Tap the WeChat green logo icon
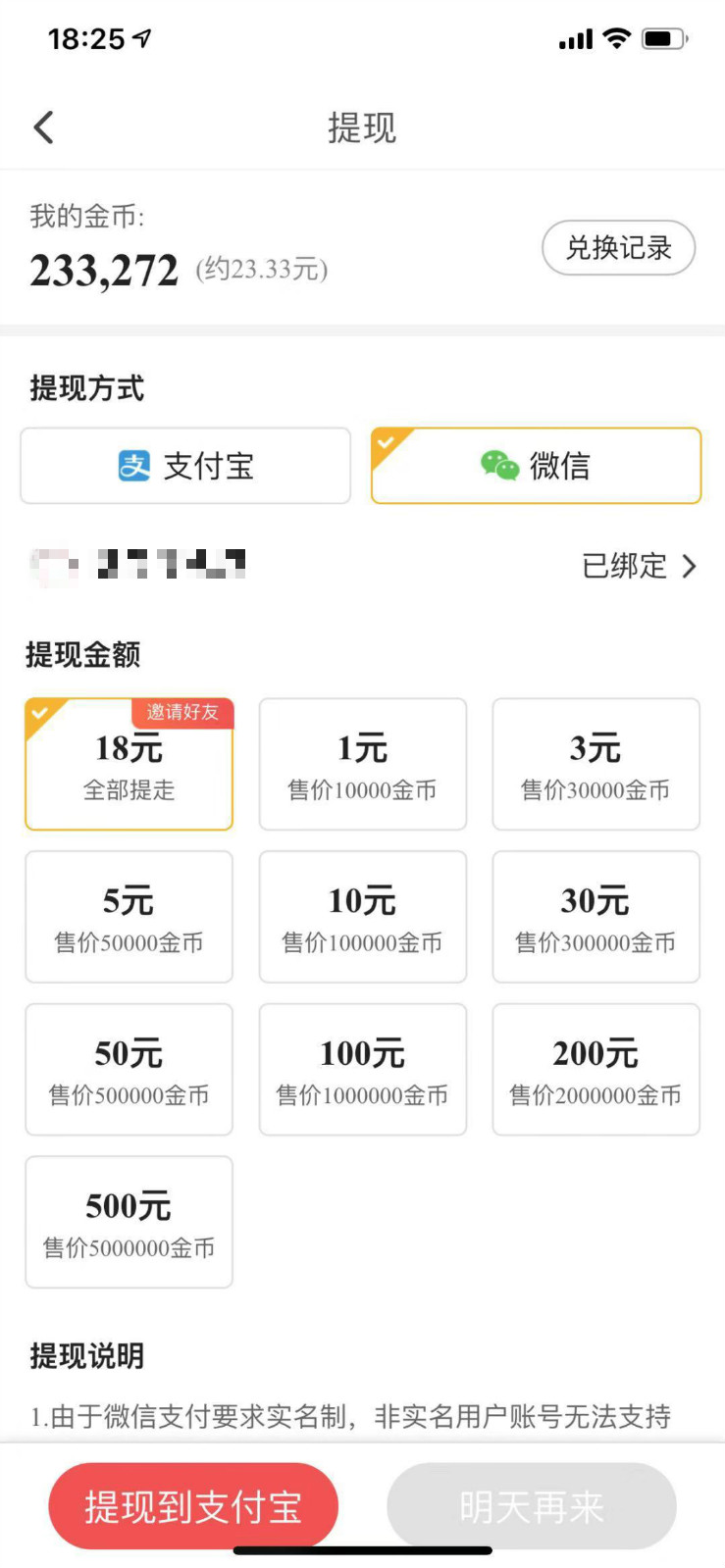 (x=499, y=466)
